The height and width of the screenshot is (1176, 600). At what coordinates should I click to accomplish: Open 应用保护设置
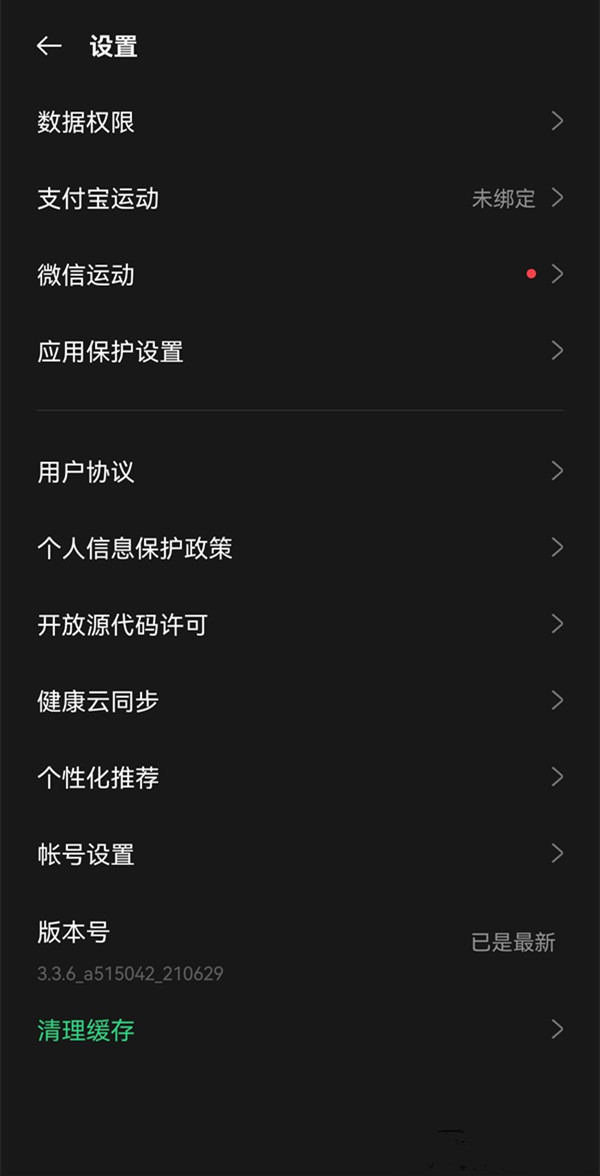(300, 352)
